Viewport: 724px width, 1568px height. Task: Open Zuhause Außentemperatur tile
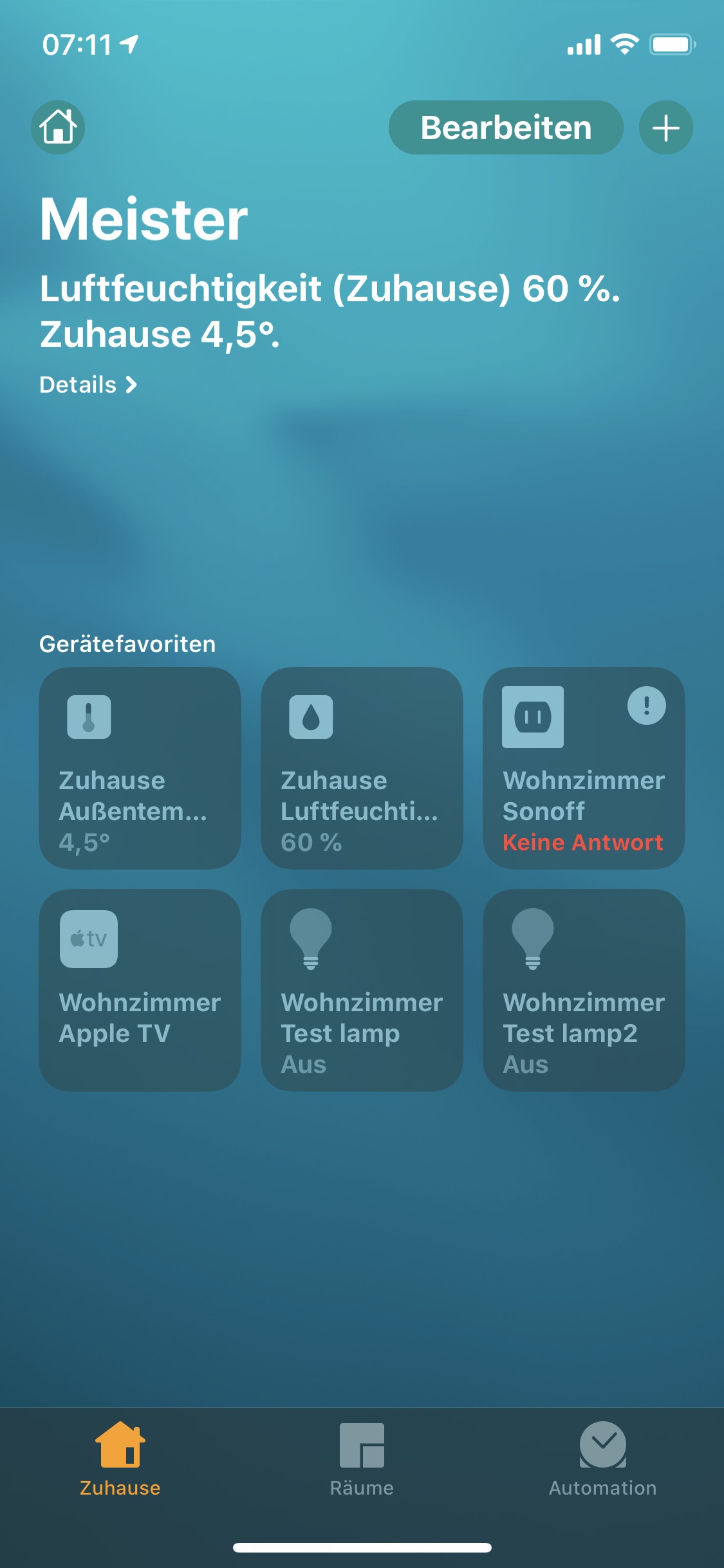[x=140, y=768]
